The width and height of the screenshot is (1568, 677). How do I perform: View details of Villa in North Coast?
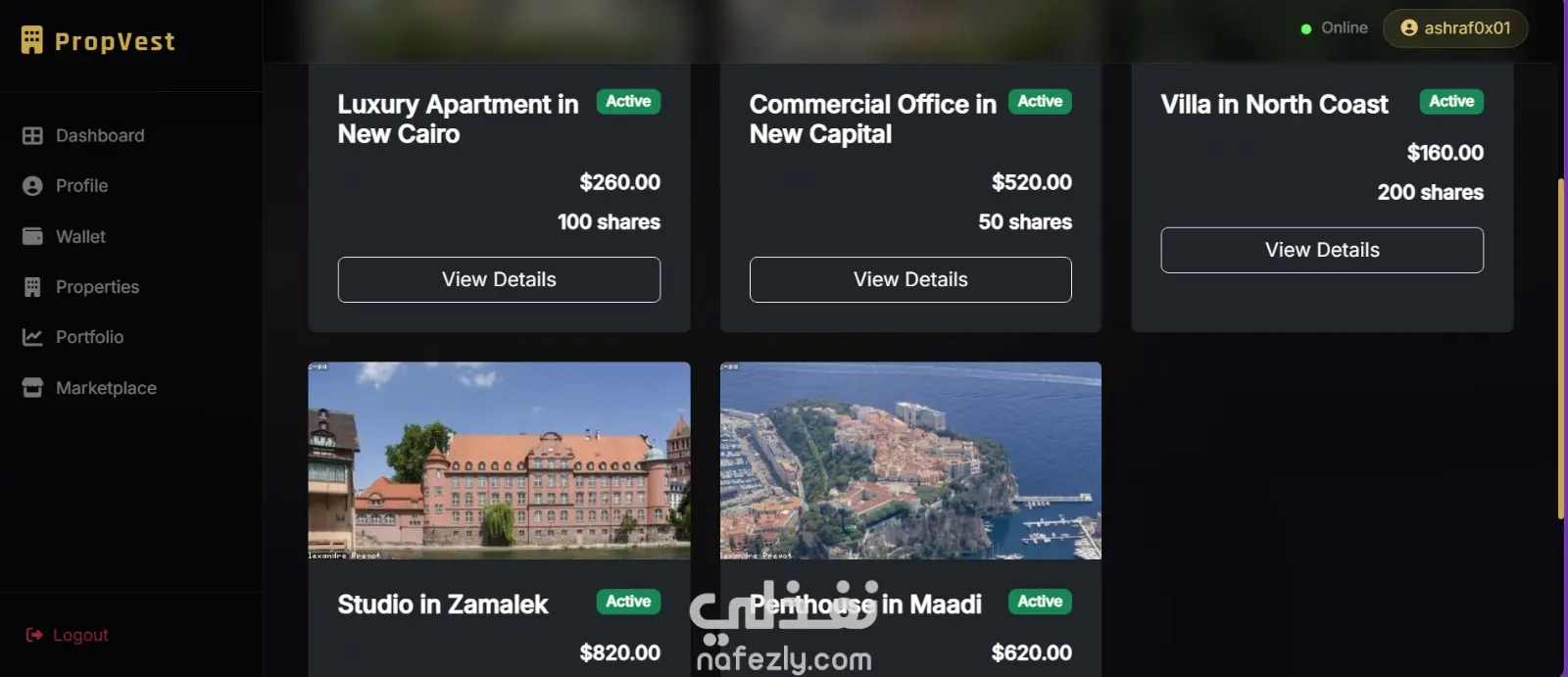coord(1321,250)
